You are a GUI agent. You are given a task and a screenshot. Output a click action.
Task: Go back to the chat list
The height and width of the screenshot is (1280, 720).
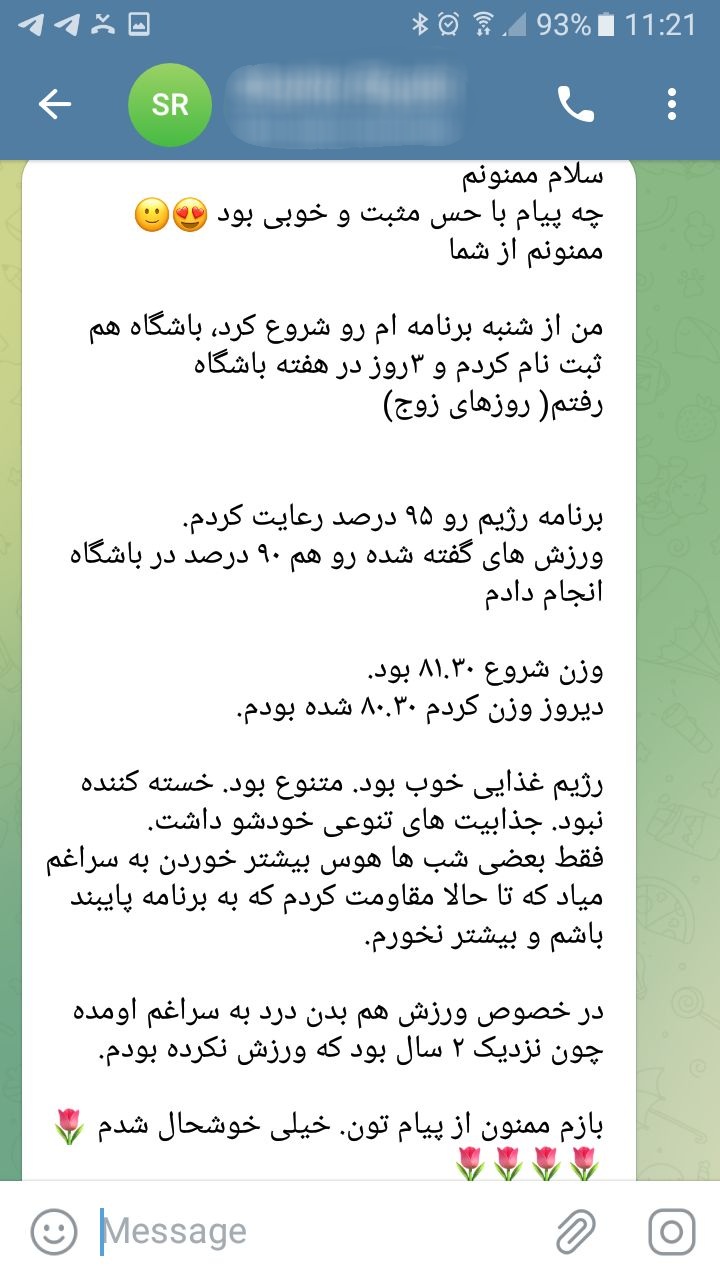pos(54,104)
